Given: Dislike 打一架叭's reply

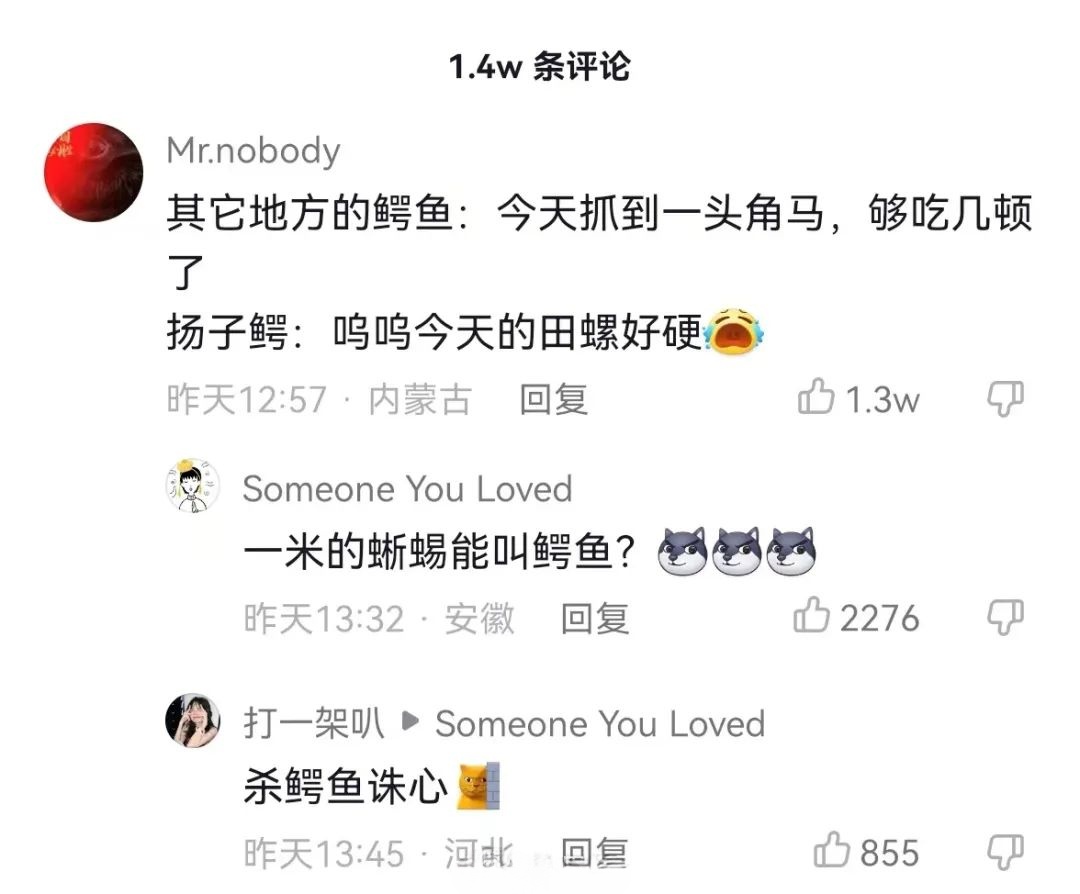Looking at the screenshot, I should (x=1005, y=852).
